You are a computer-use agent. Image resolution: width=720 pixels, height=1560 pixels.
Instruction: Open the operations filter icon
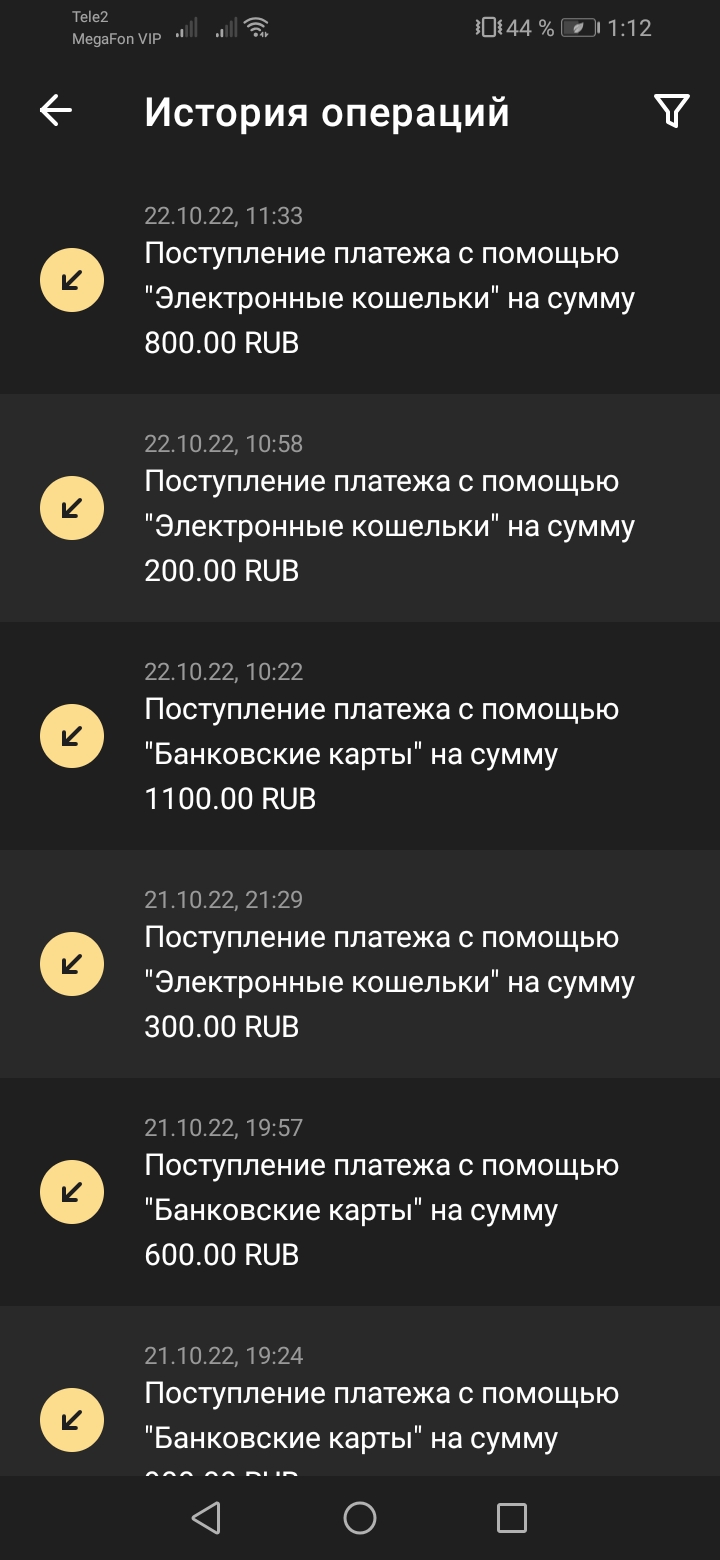pos(671,111)
